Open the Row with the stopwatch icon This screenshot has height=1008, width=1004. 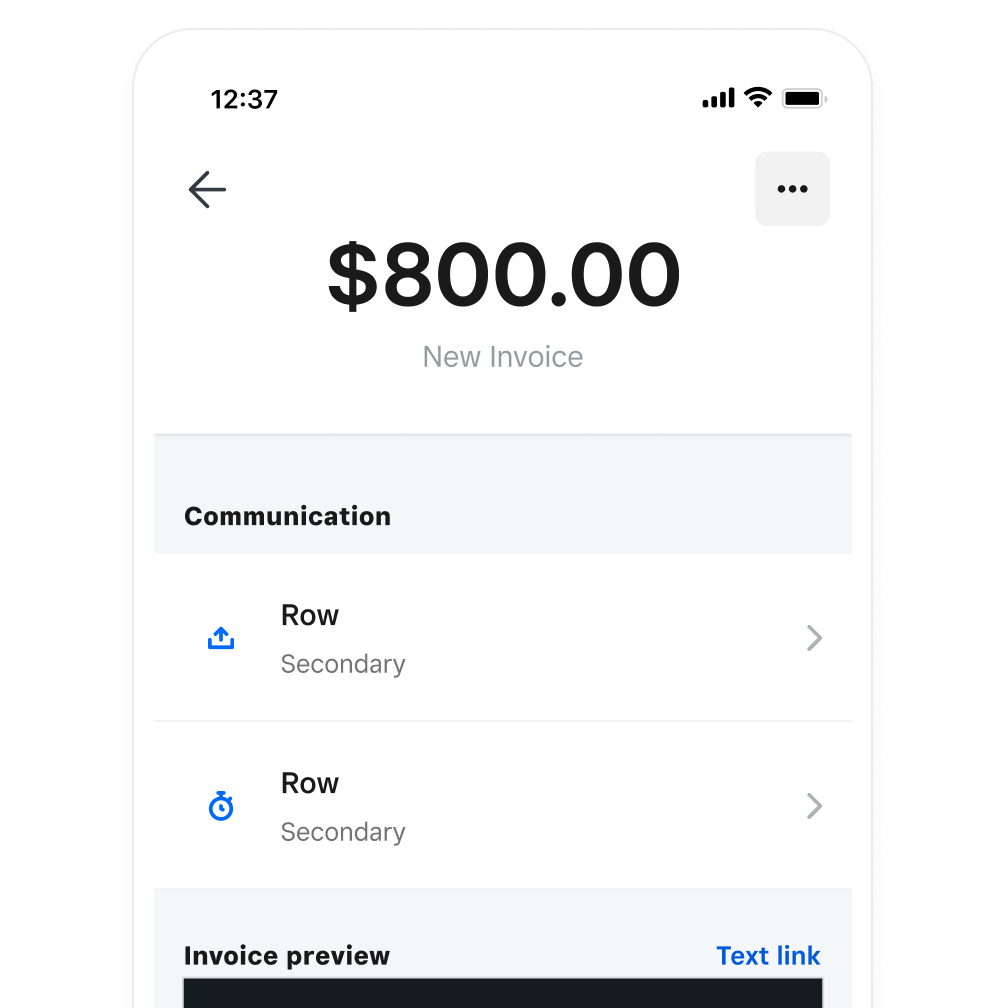[502, 806]
